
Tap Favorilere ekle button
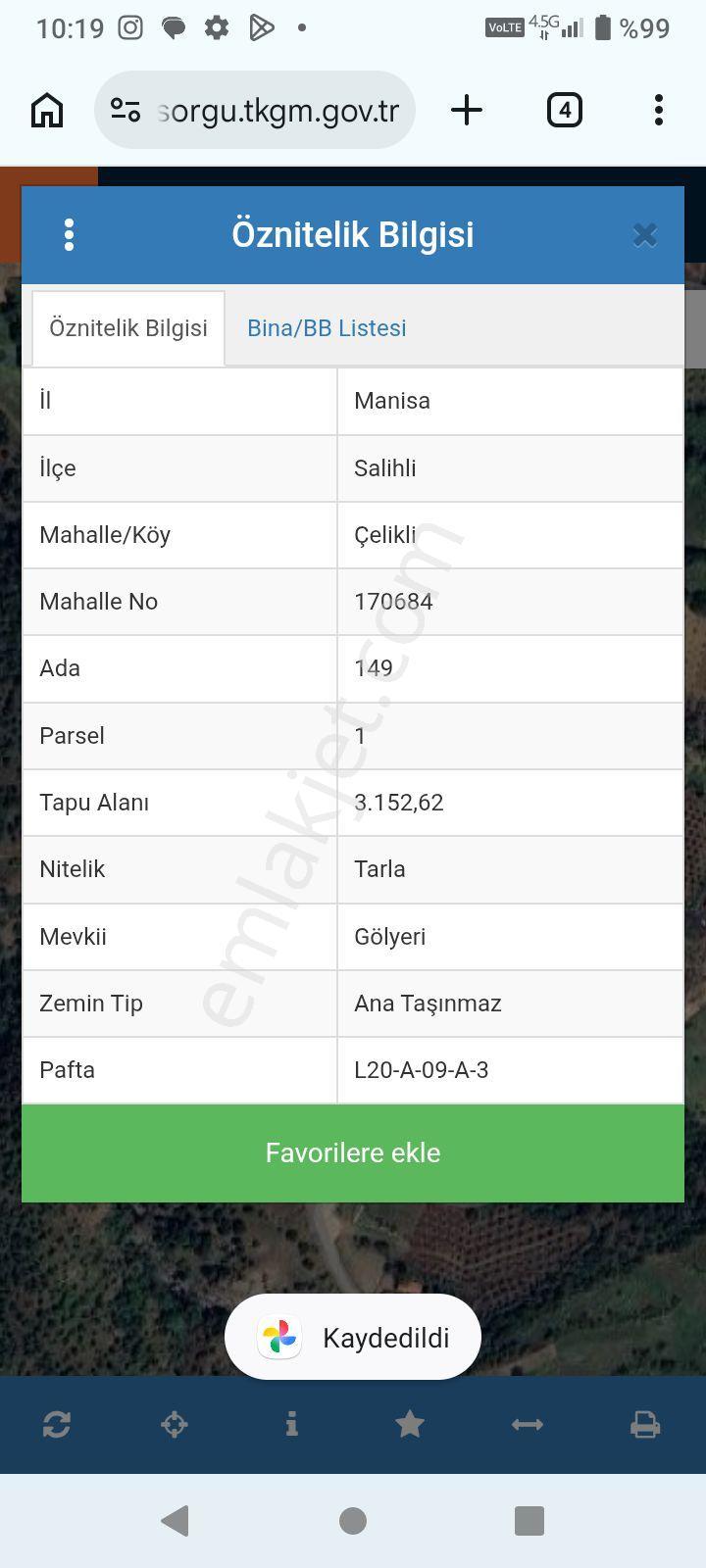(x=353, y=1153)
